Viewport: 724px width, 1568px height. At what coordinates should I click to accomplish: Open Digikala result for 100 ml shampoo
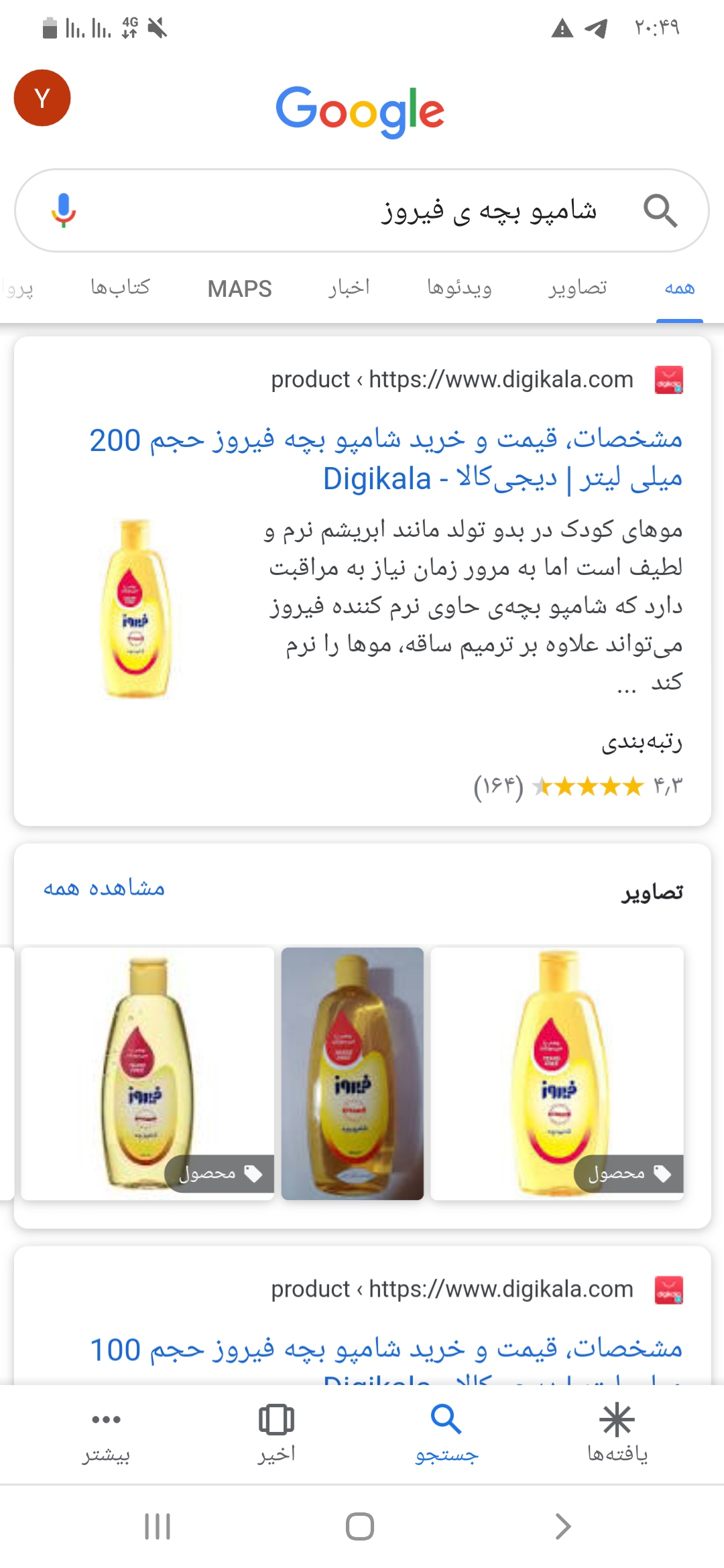(386, 1350)
